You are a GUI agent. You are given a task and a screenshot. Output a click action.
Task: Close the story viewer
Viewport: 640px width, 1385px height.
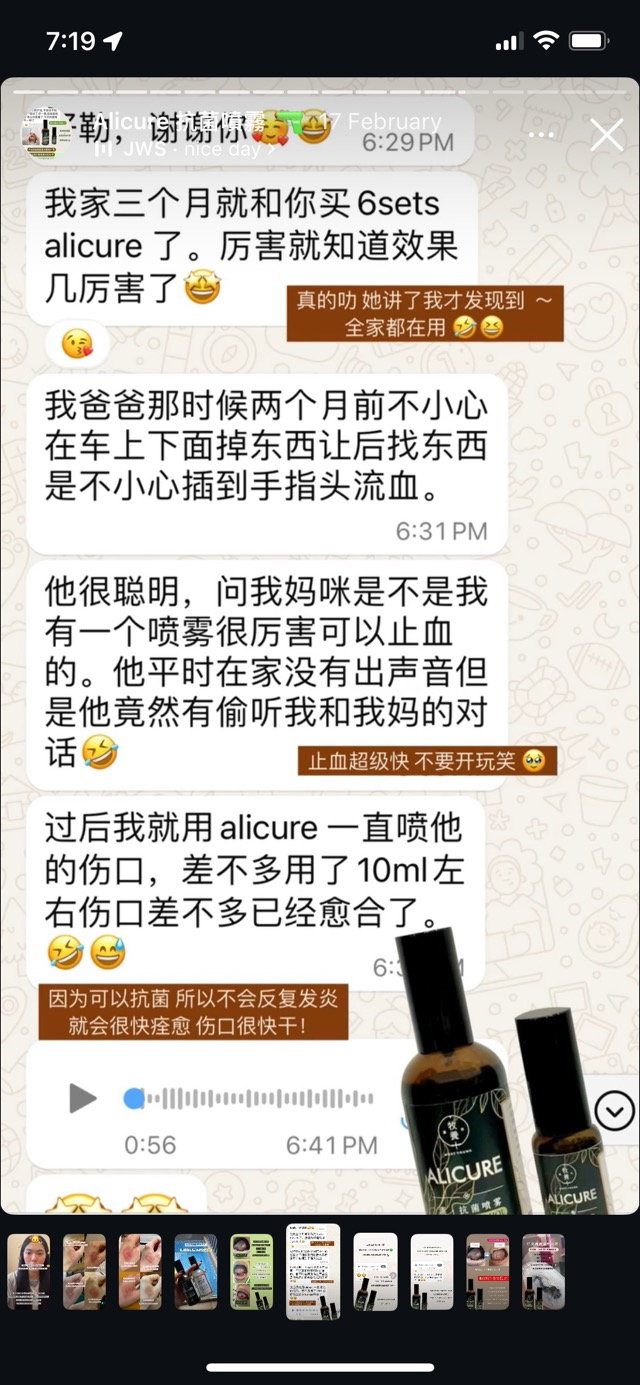(x=606, y=135)
